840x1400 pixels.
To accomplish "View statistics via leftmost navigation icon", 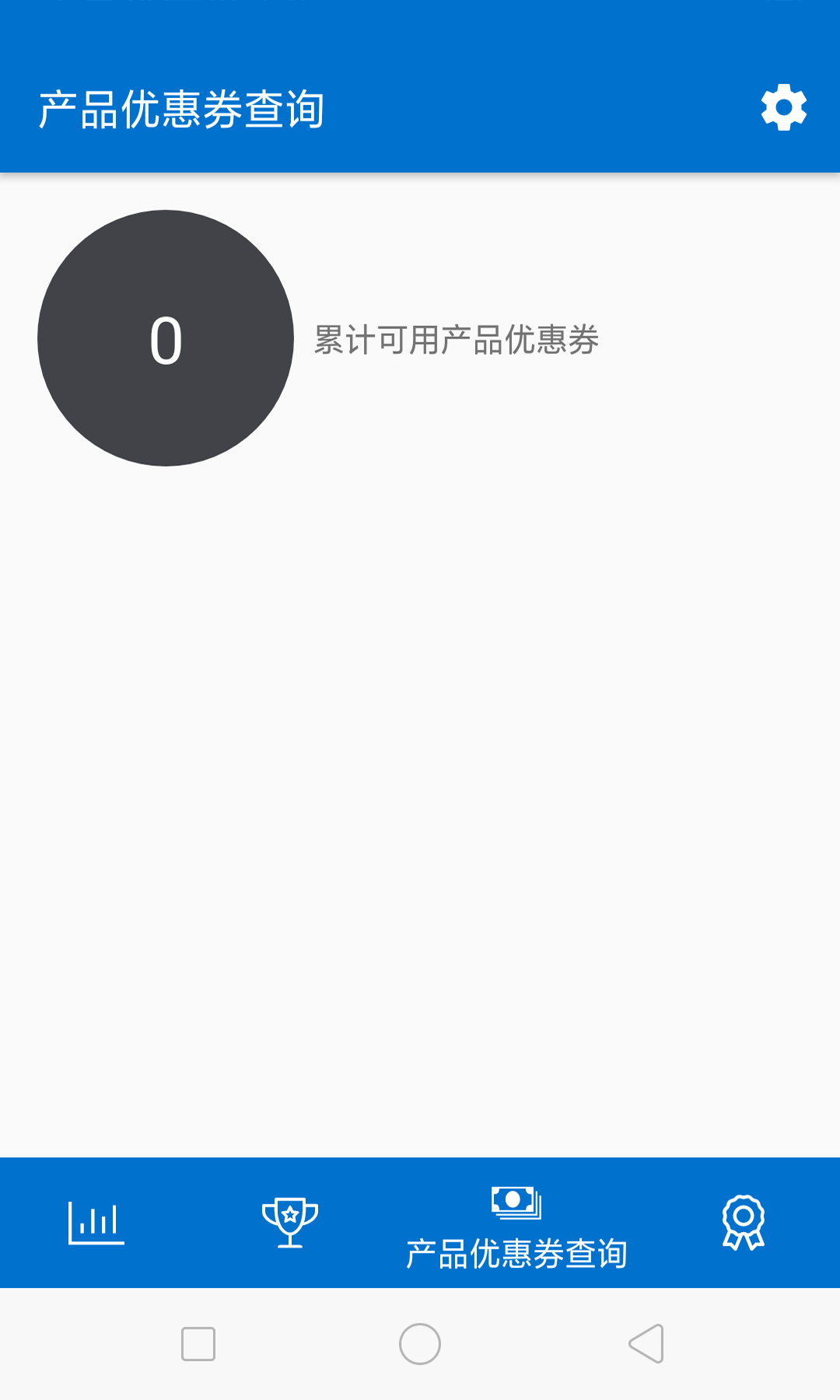I will pos(96,1221).
